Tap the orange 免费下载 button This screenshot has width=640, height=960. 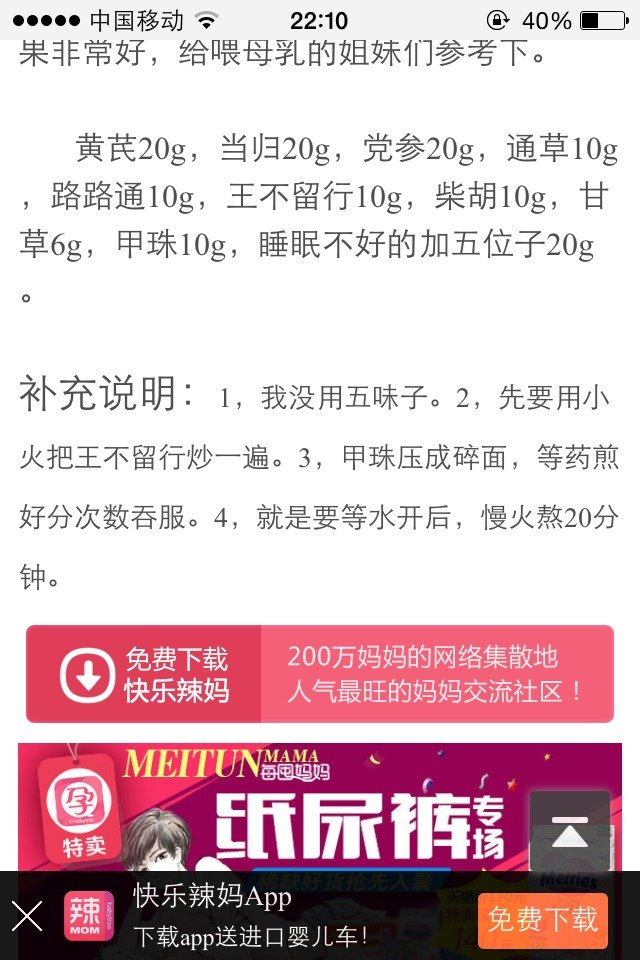pos(542,919)
